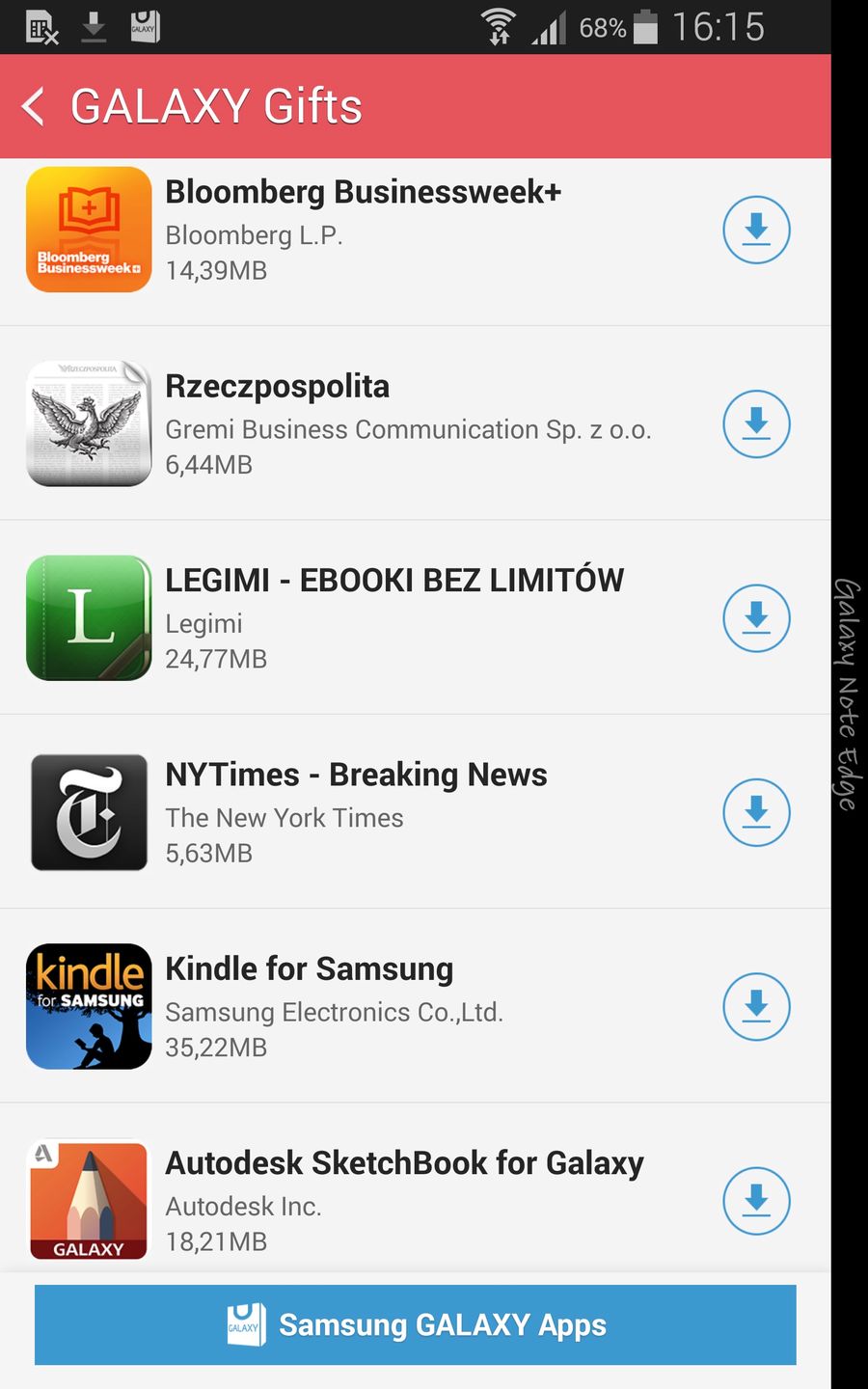The image size is (868, 1389).
Task: Download Autodesk SketchBook for Galaxy
Action: coord(756,1201)
